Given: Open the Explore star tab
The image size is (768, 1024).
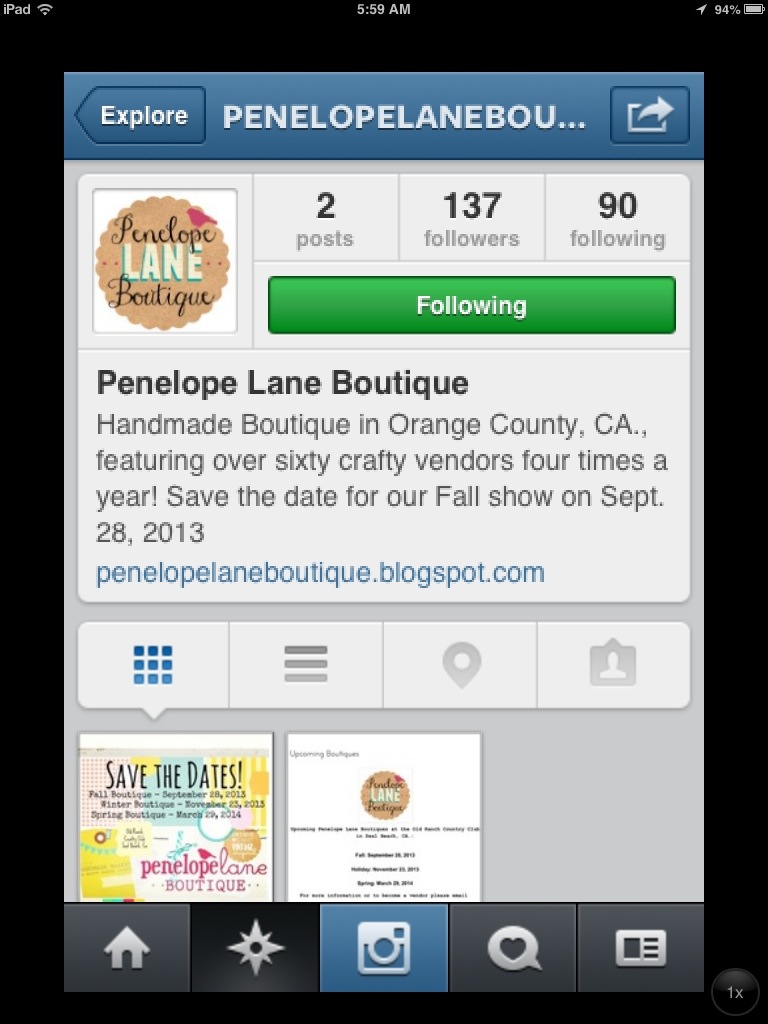Looking at the screenshot, I should [255, 948].
